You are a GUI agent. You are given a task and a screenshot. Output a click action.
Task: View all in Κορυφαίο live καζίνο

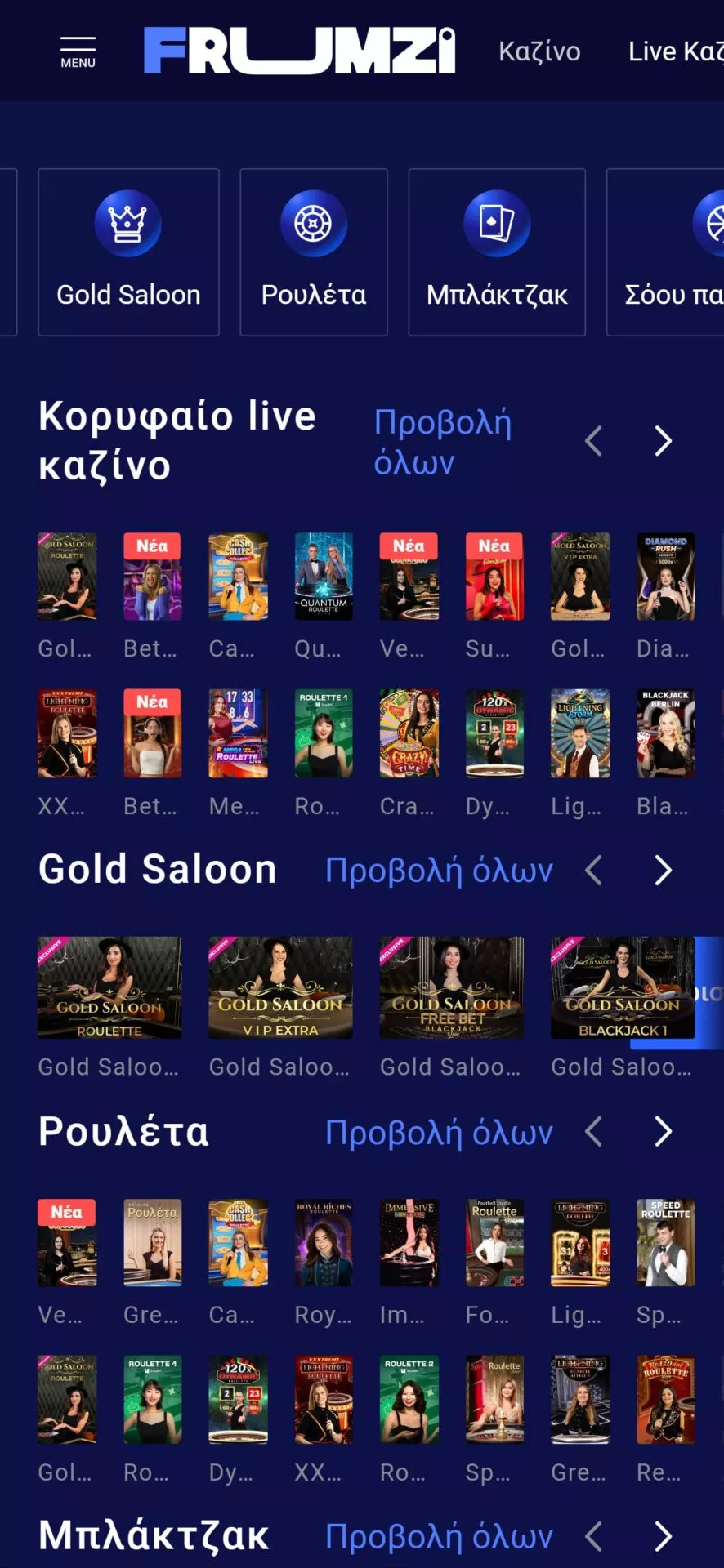pyautogui.click(x=443, y=442)
